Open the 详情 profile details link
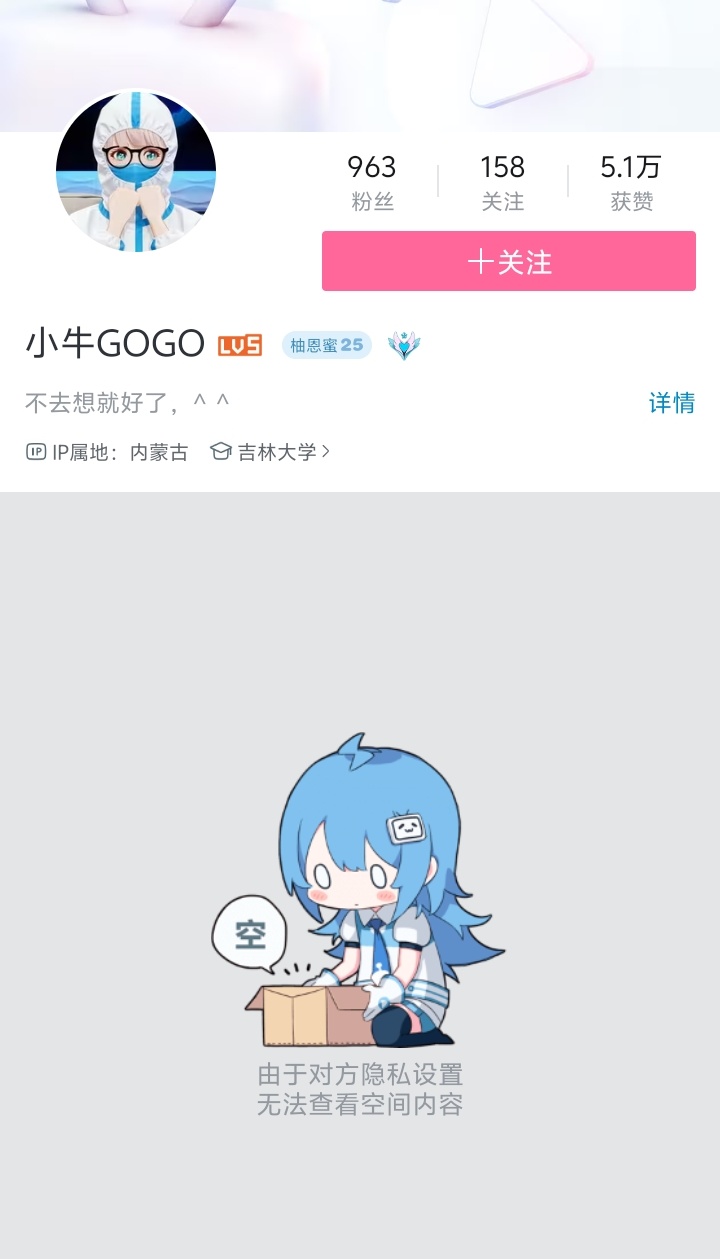The height and width of the screenshot is (1259, 720). tap(671, 403)
